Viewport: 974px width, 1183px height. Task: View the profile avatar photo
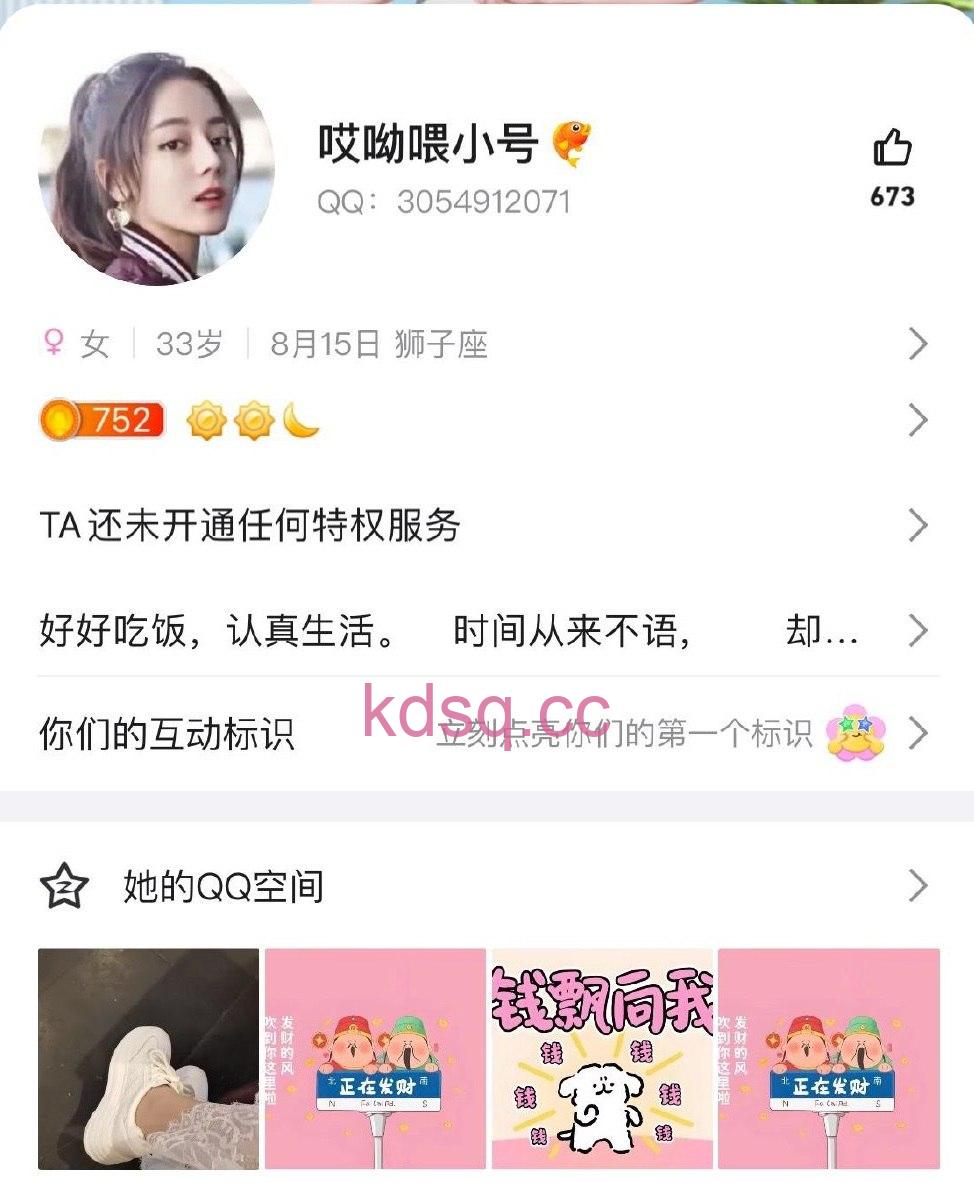tap(157, 169)
